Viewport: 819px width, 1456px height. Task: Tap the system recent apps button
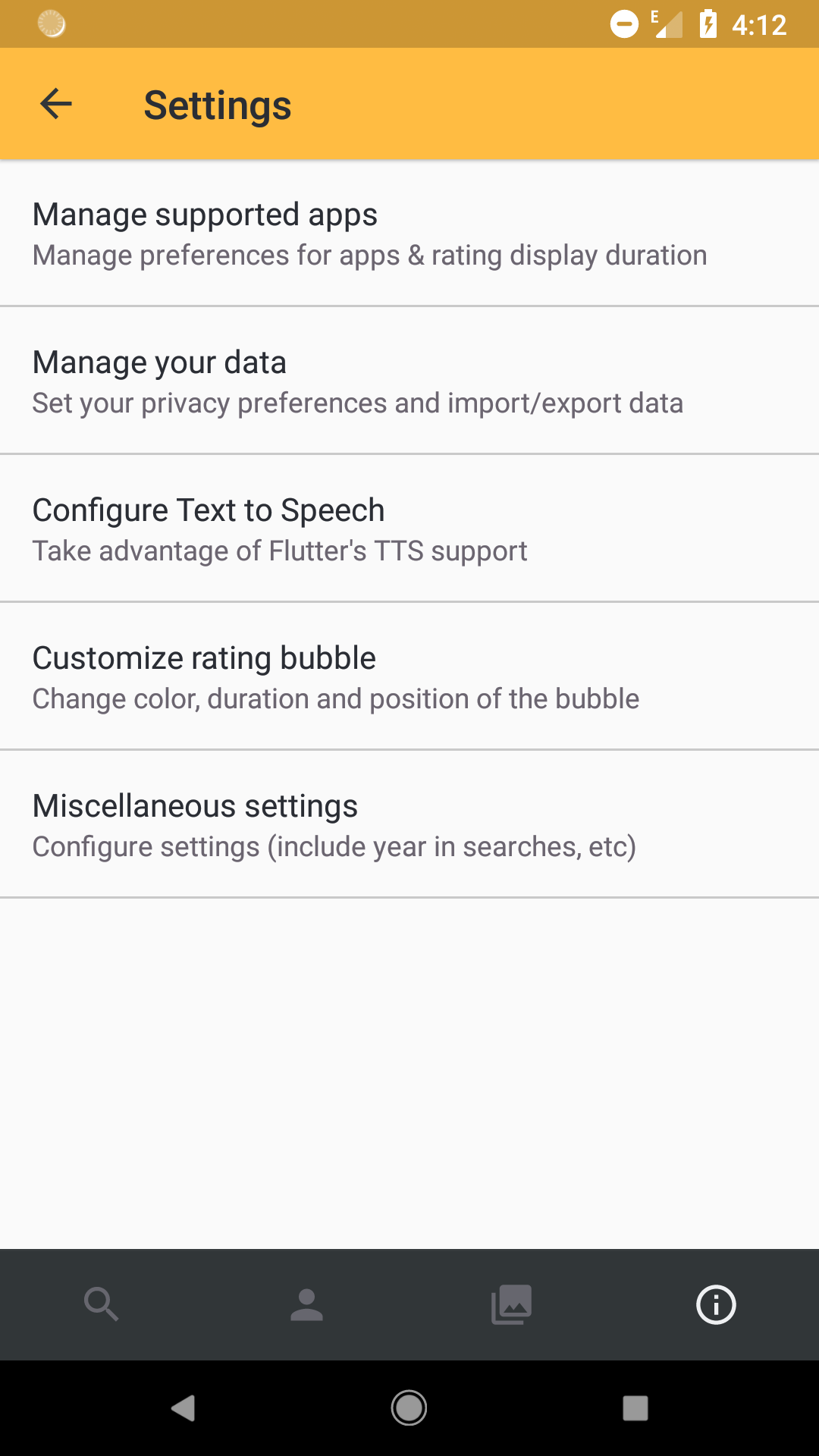(x=635, y=1408)
